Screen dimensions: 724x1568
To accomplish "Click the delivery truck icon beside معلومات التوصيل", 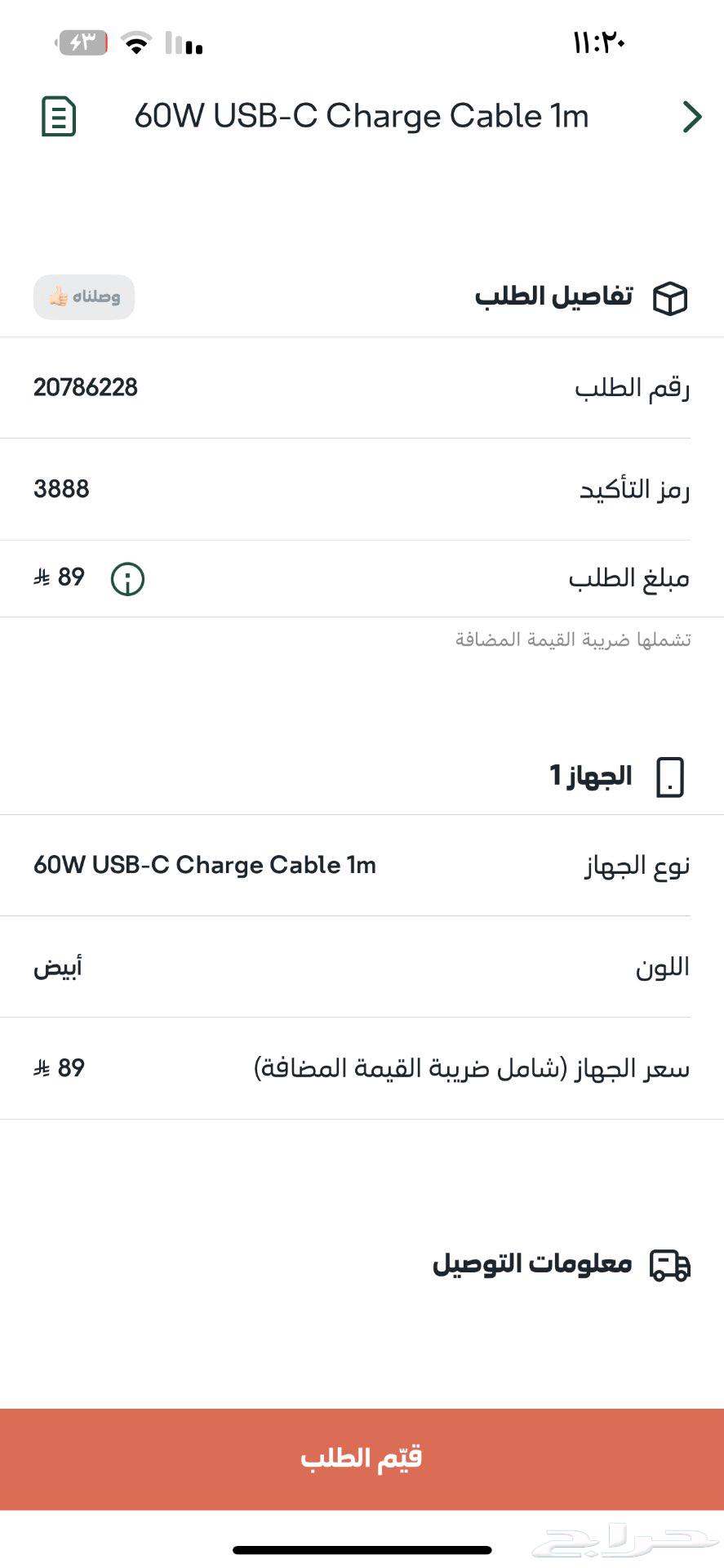I will (x=669, y=1263).
